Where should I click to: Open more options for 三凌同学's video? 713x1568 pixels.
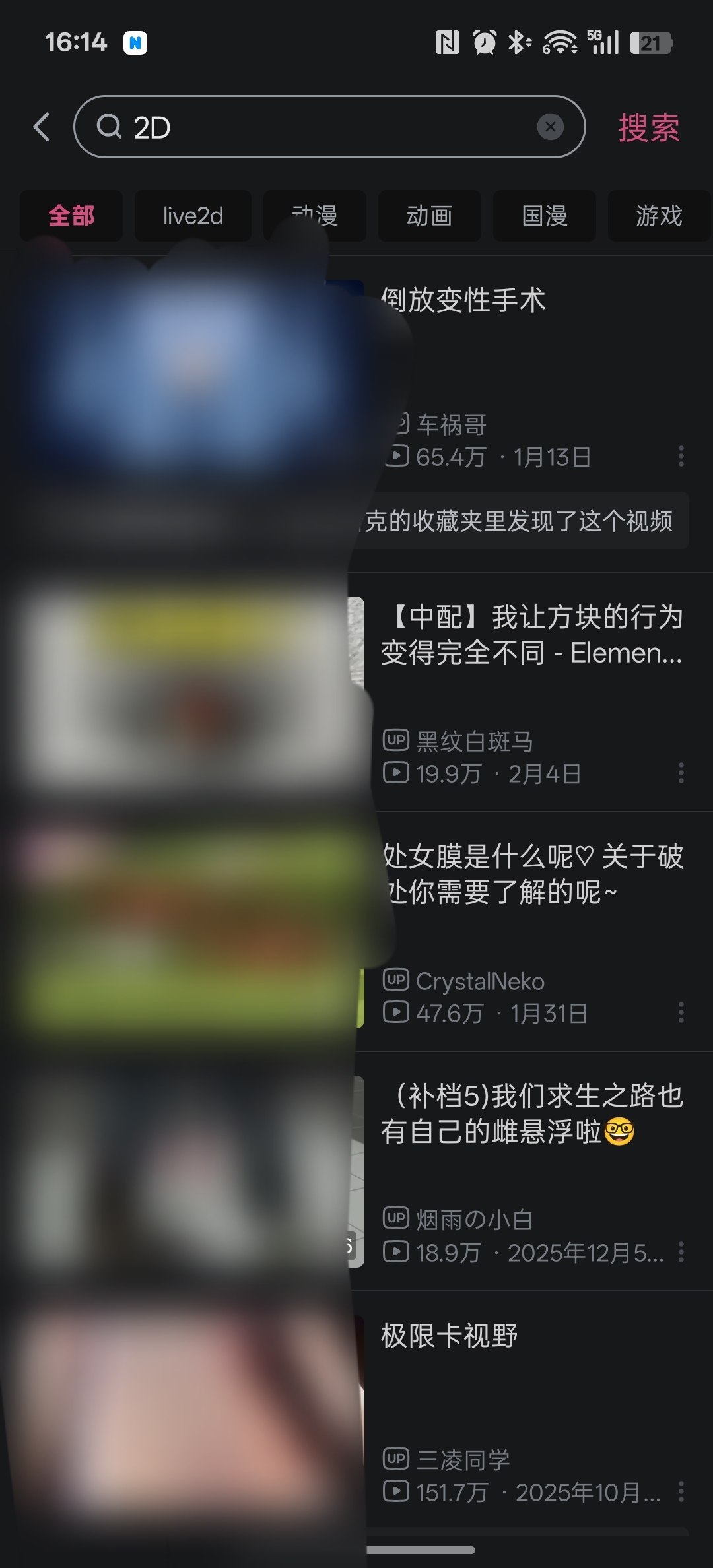681,1491
